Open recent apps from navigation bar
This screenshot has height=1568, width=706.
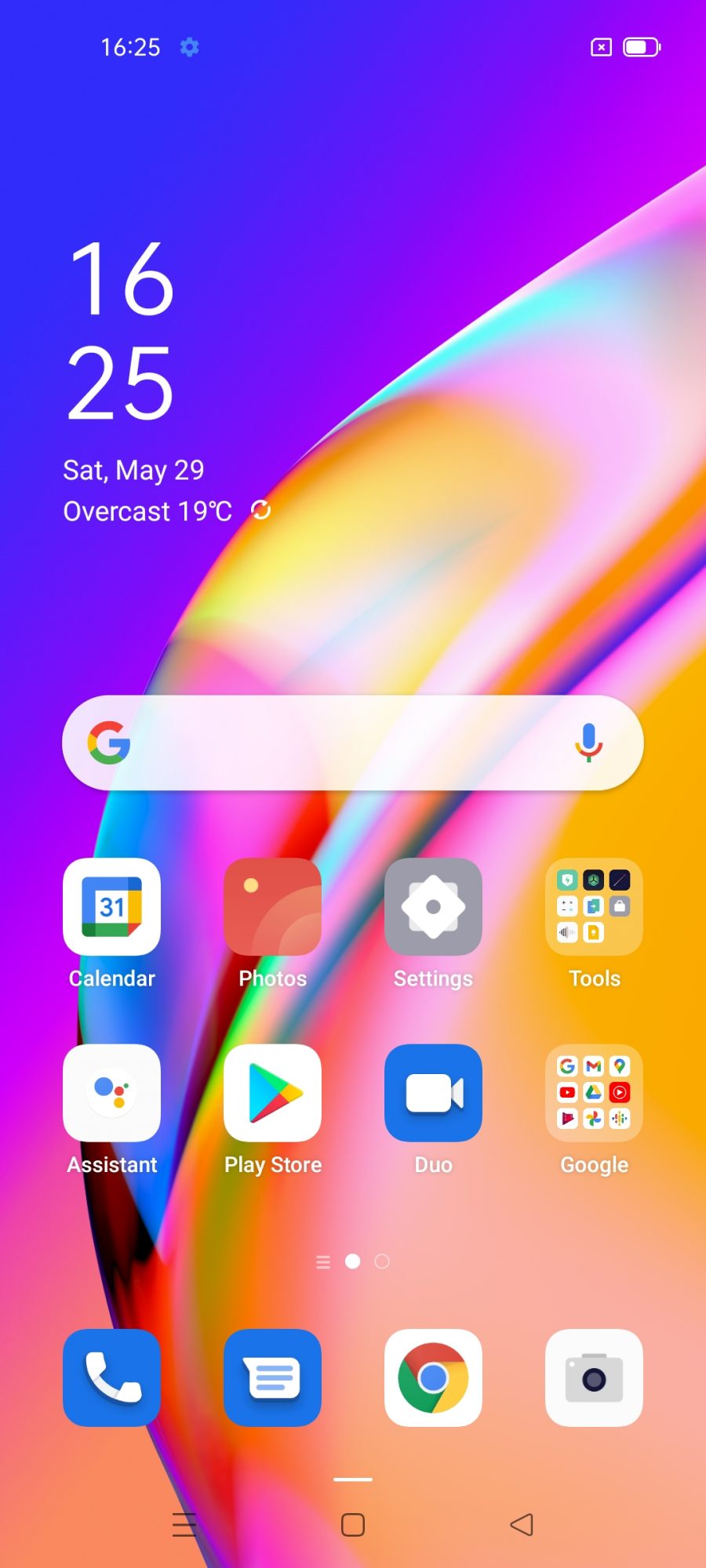(184, 1525)
